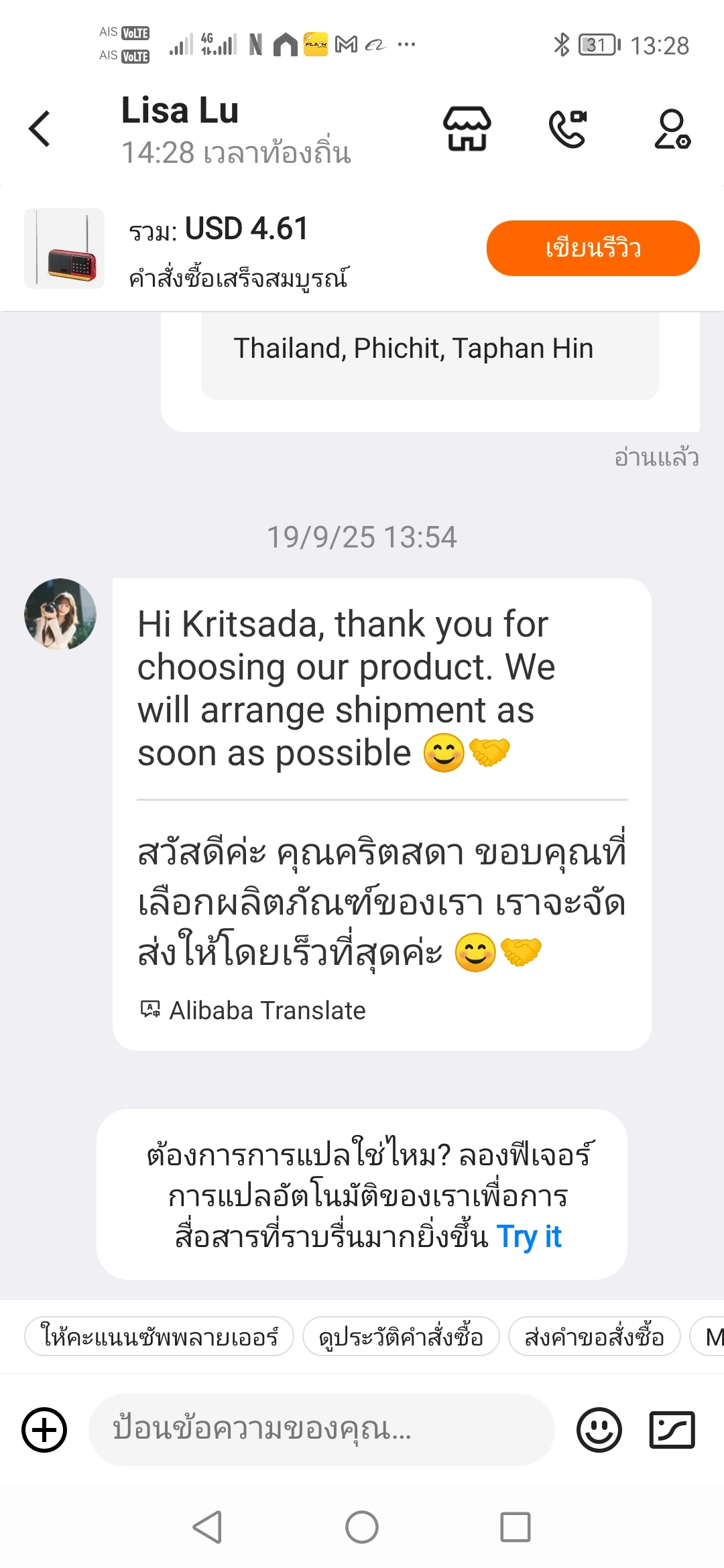Image resolution: width=724 pixels, height=1568 pixels.
Task: Open the supplier store icon
Action: click(x=467, y=128)
